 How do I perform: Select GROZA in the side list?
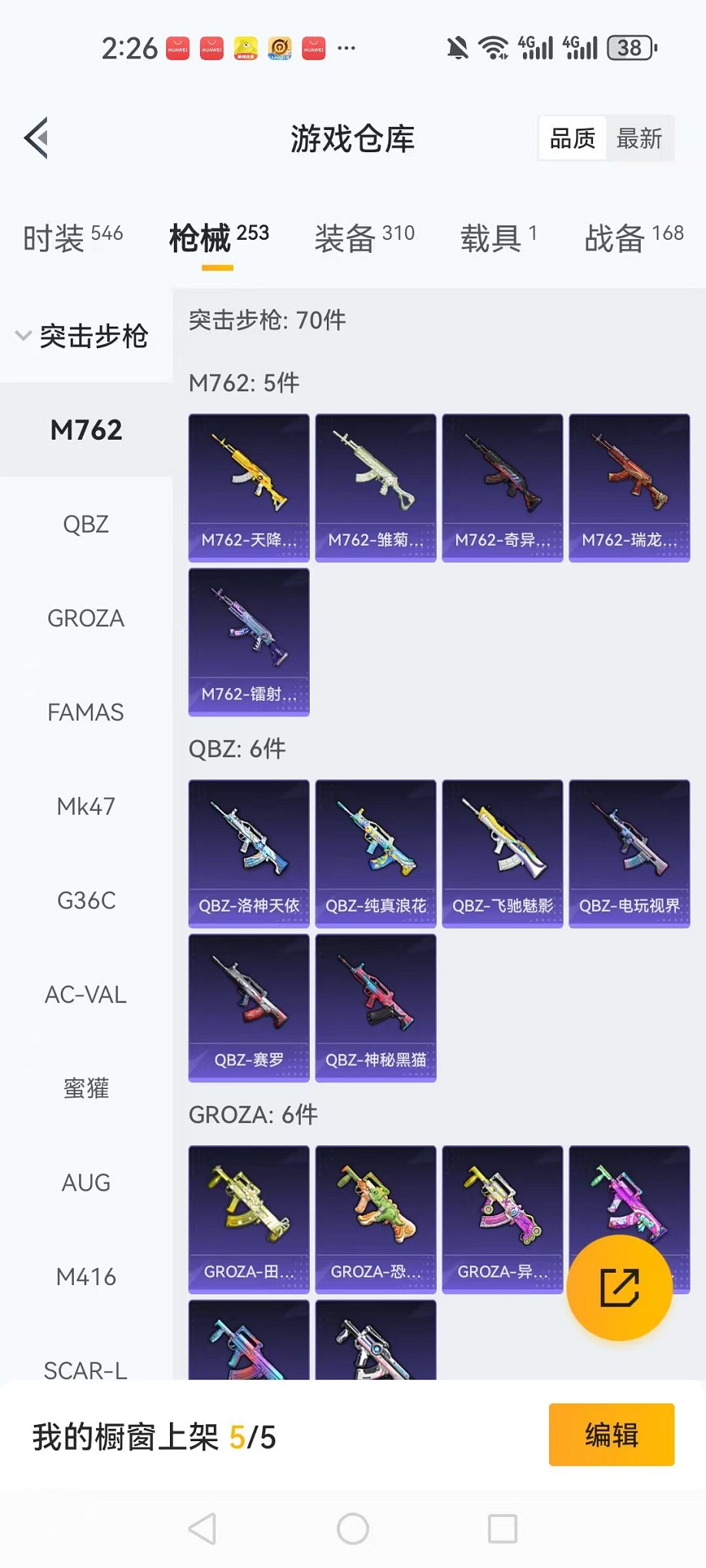86,618
